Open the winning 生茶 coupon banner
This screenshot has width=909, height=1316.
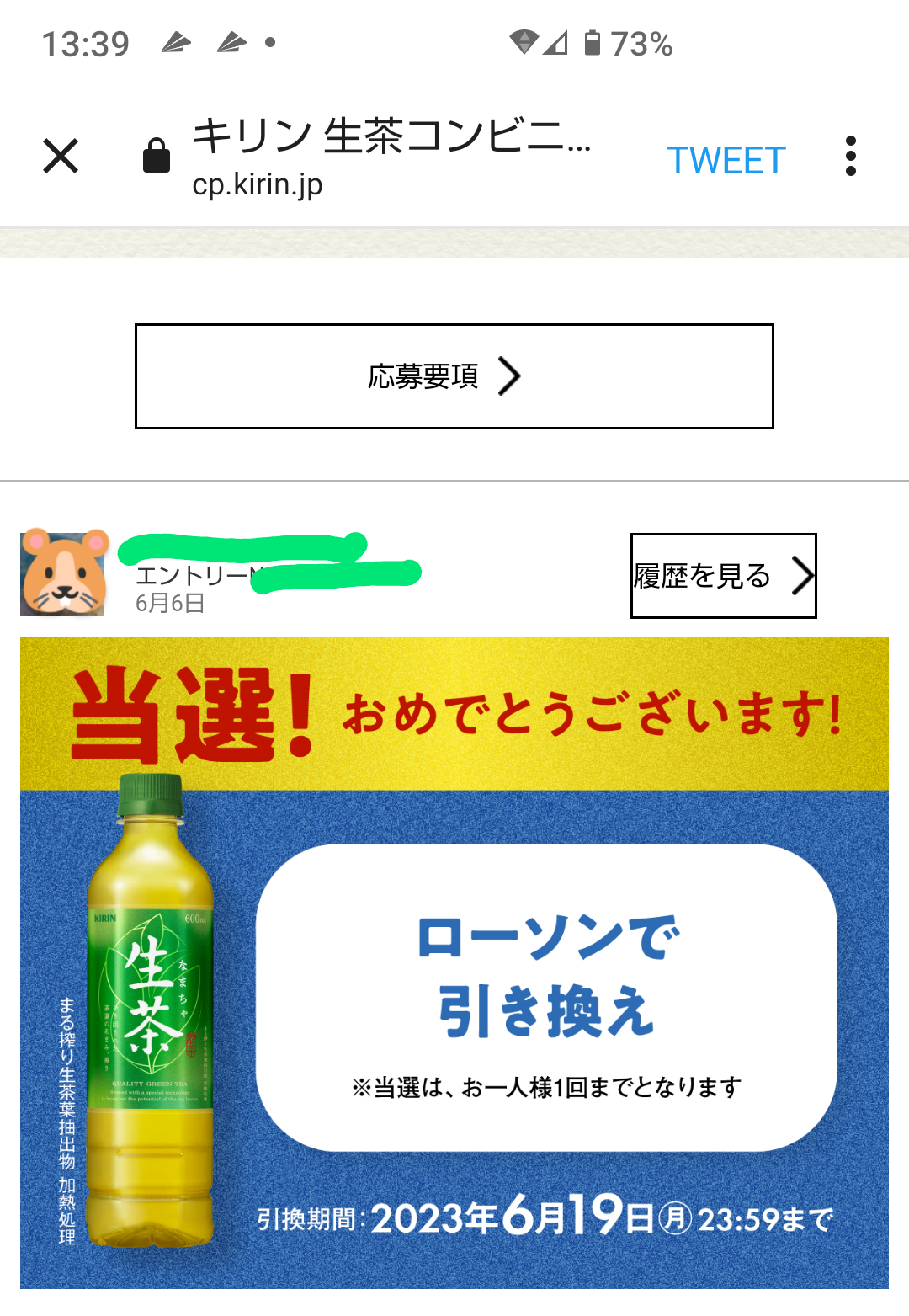(x=454, y=962)
